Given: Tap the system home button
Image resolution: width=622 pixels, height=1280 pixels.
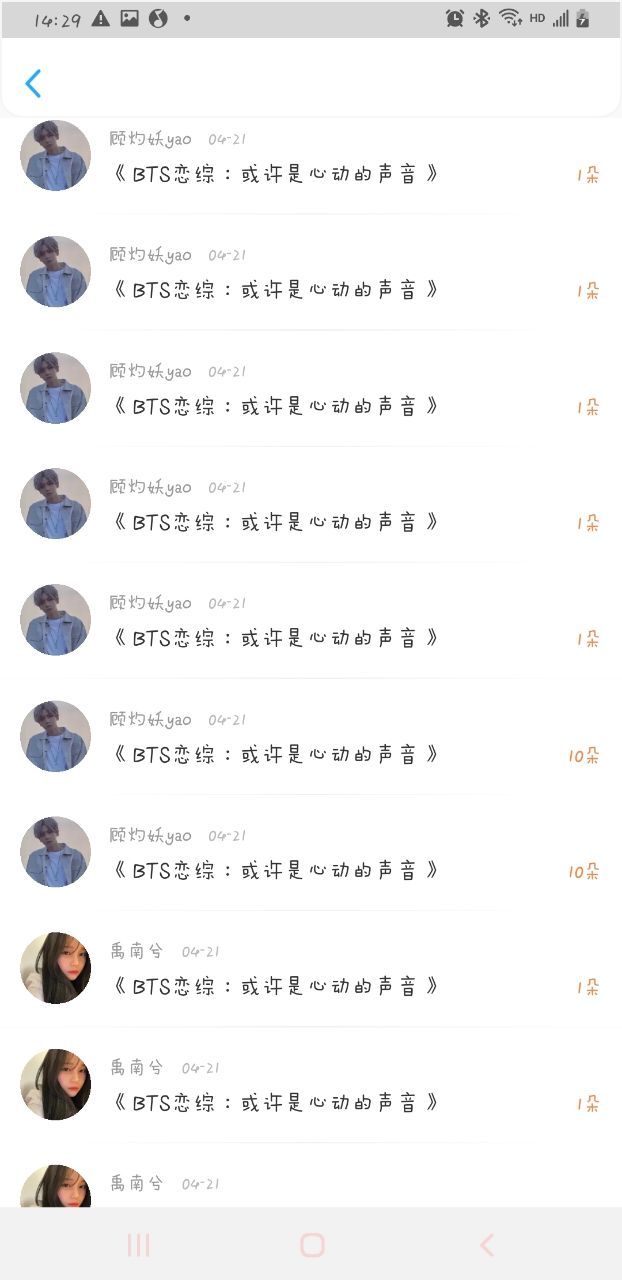Looking at the screenshot, I should click(x=312, y=1245).
